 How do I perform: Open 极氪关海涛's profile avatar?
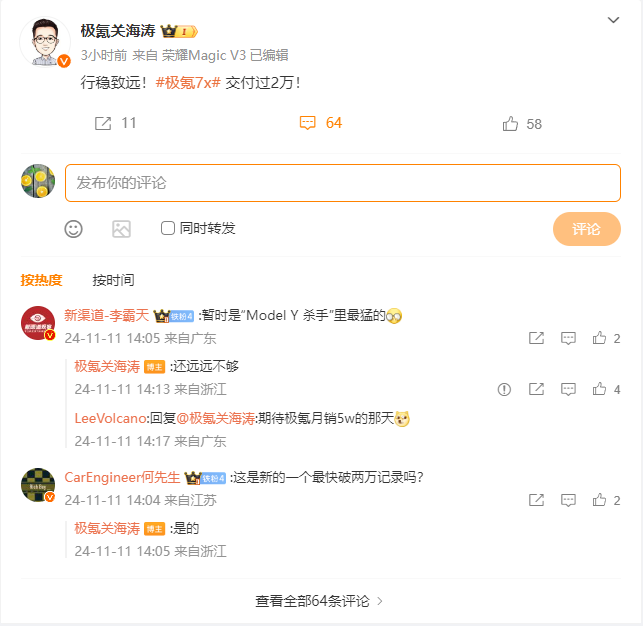(x=44, y=42)
